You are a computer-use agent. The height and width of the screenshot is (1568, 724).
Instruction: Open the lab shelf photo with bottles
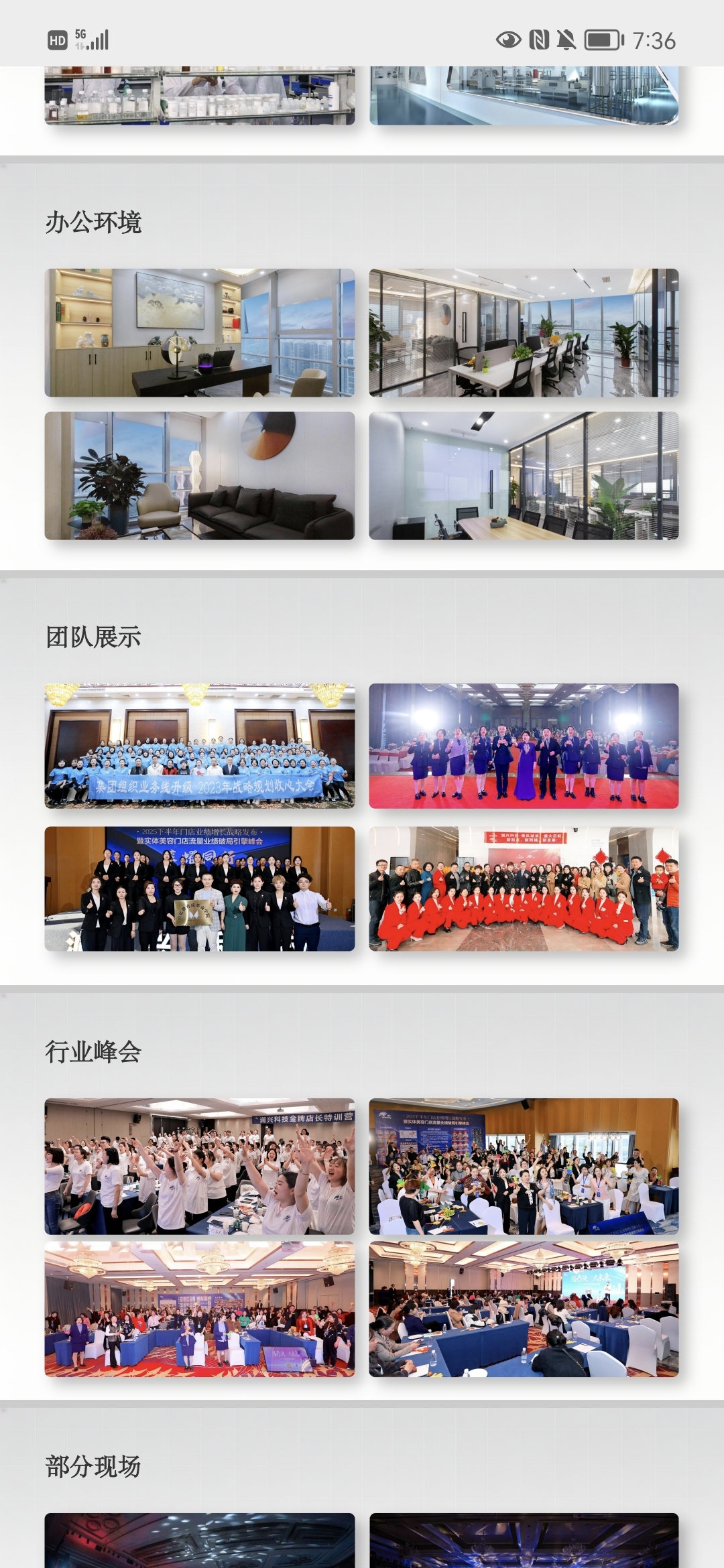tap(200, 95)
